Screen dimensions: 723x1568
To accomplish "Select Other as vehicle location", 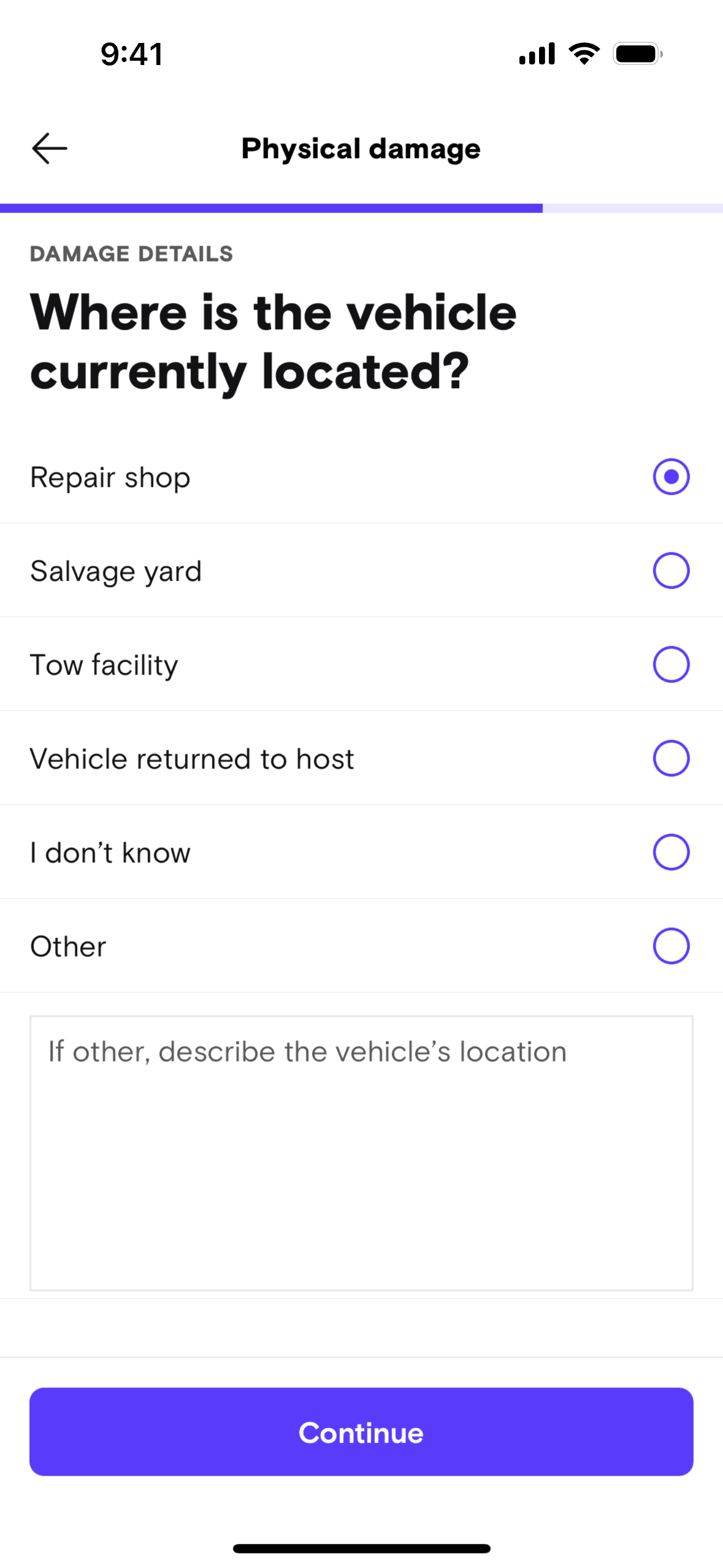I will coord(671,946).
